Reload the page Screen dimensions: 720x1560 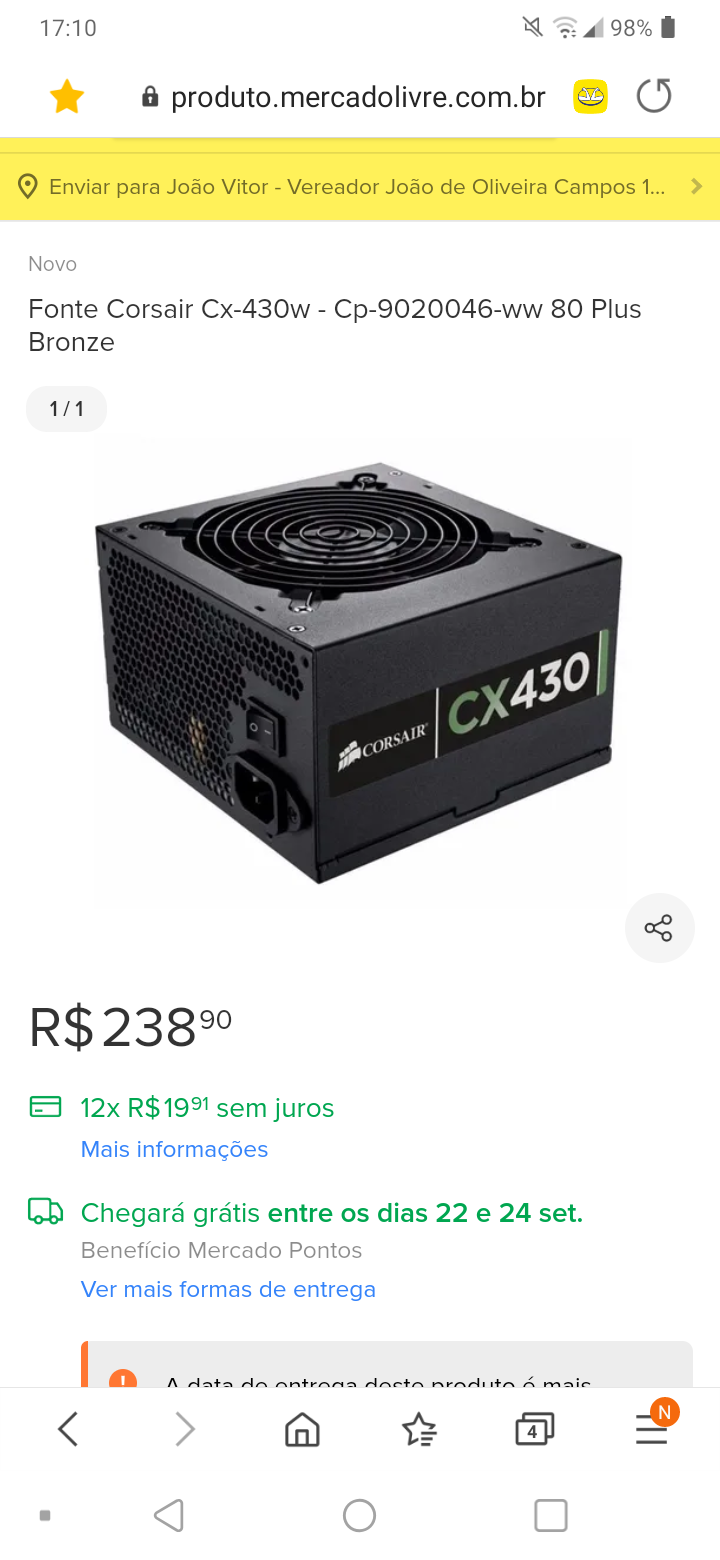point(654,97)
